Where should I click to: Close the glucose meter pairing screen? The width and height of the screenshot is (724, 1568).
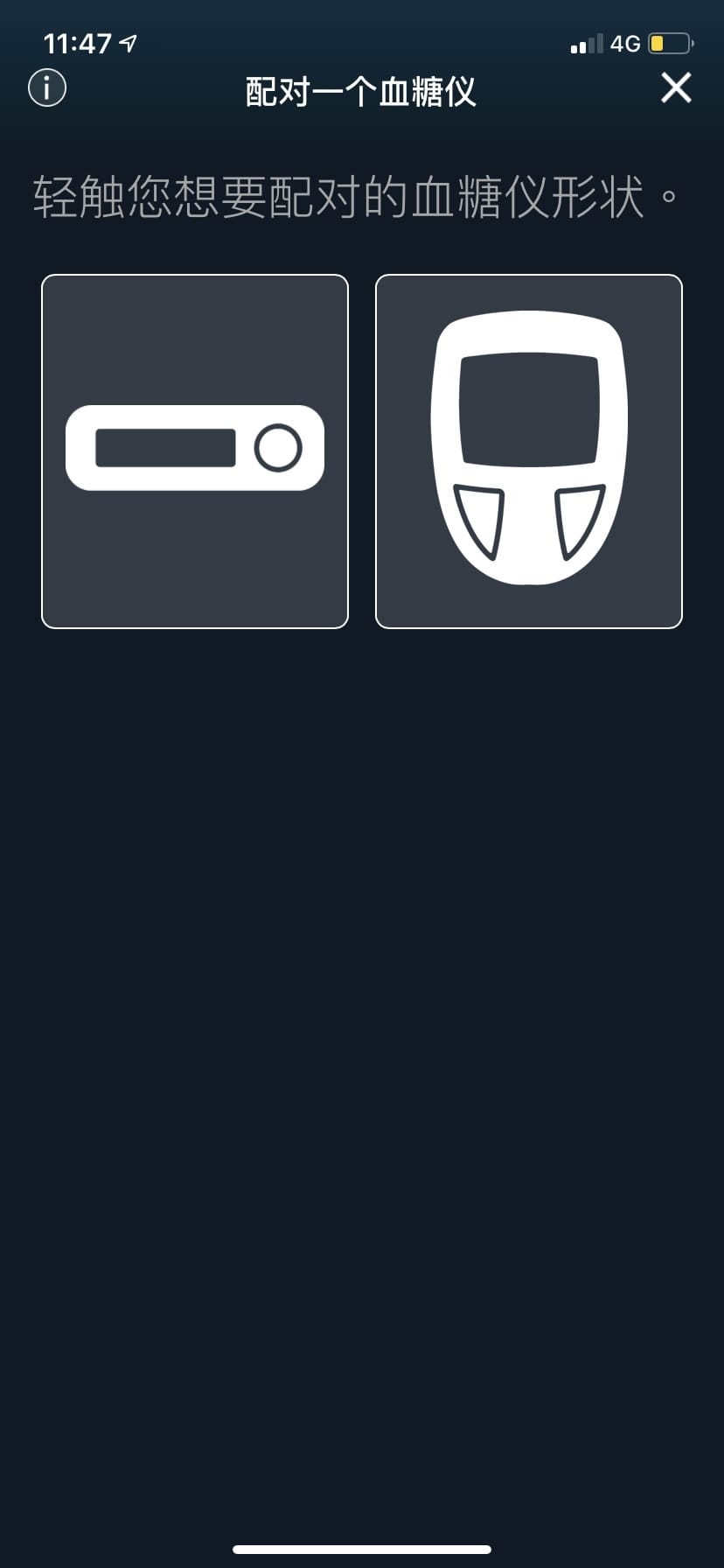click(676, 87)
